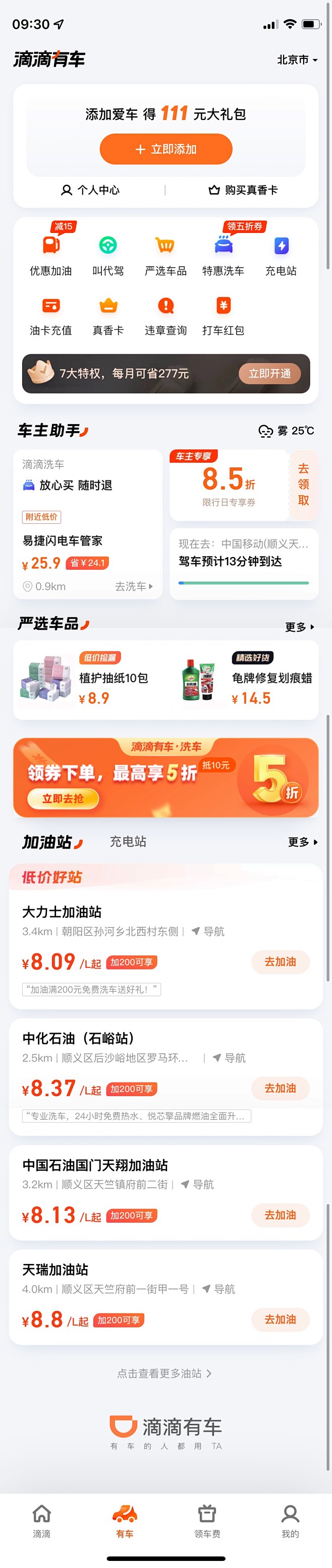Viewport: 332px width, 1568px height.
Task: Open the 北京市 city selector
Action: click(x=297, y=59)
